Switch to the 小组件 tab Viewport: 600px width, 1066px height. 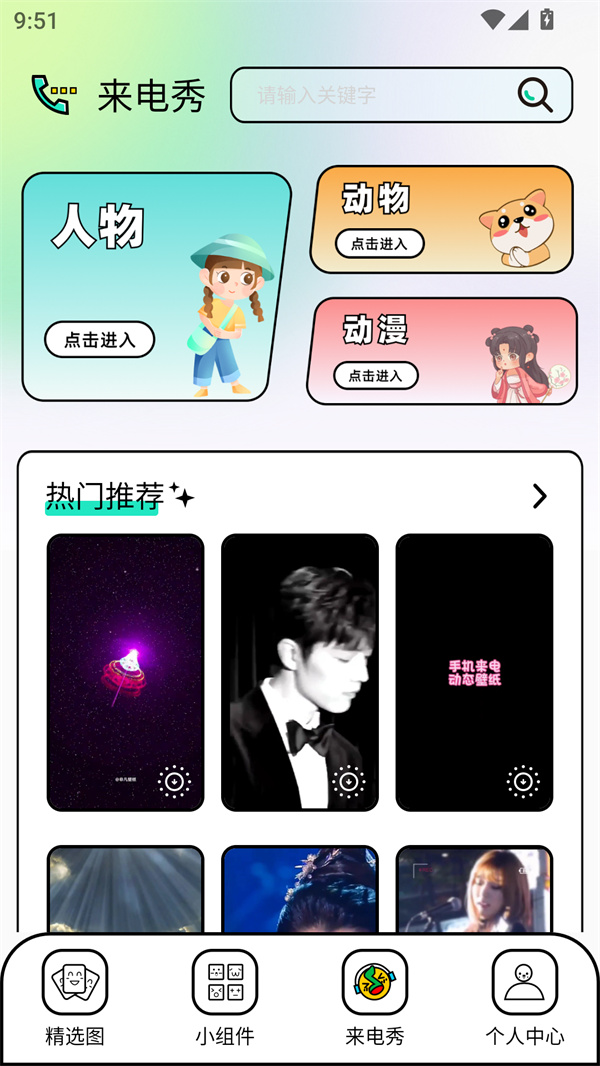[x=225, y=997]
